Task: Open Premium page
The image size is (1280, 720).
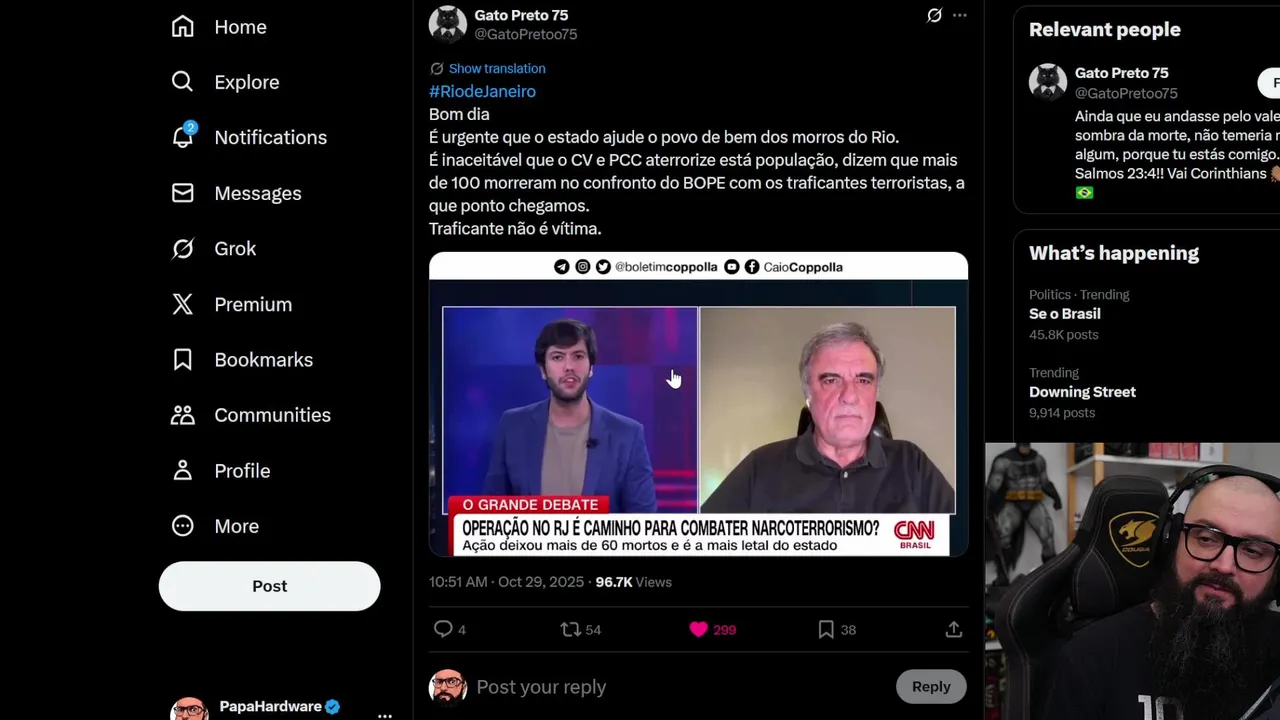Action: 232,304
